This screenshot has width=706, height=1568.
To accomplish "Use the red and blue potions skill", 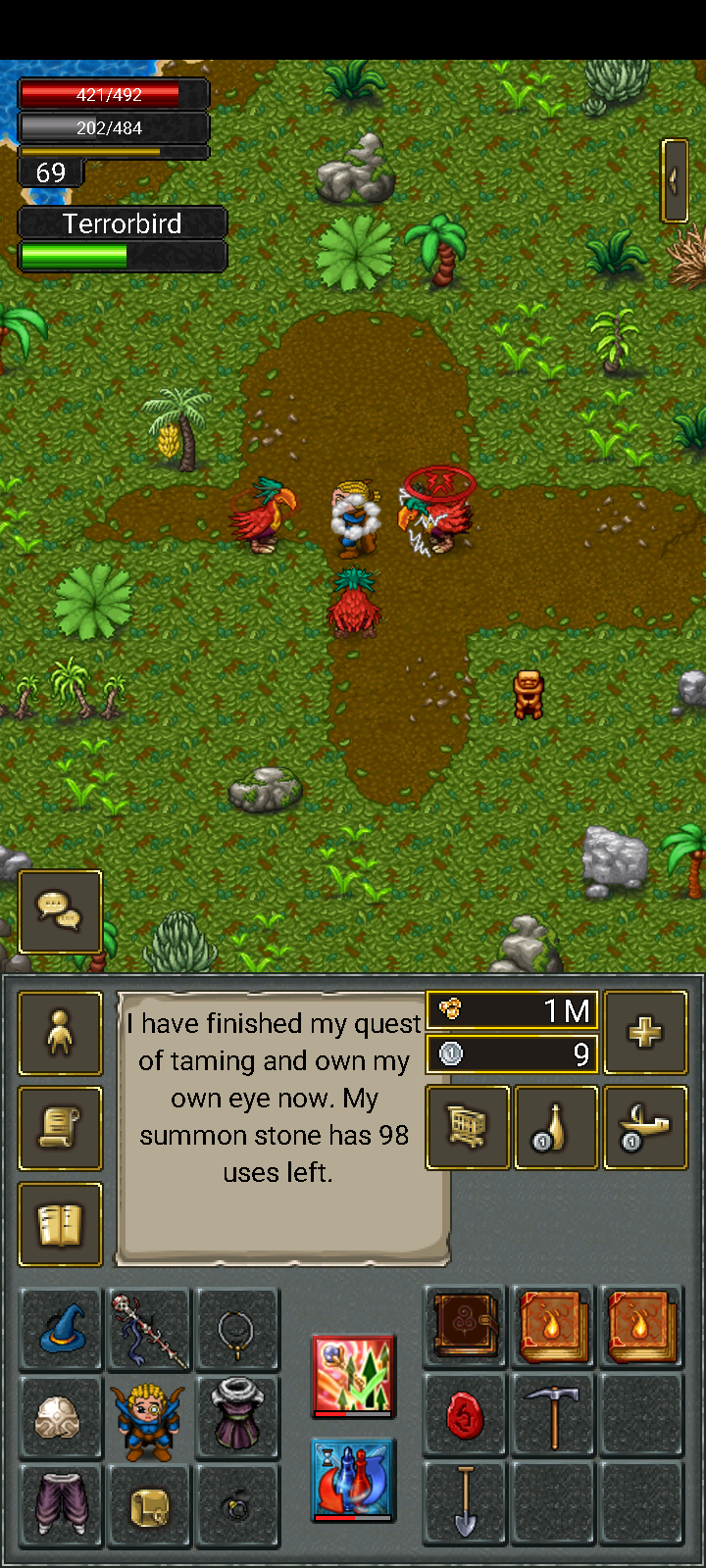I will pos(353,1480).
